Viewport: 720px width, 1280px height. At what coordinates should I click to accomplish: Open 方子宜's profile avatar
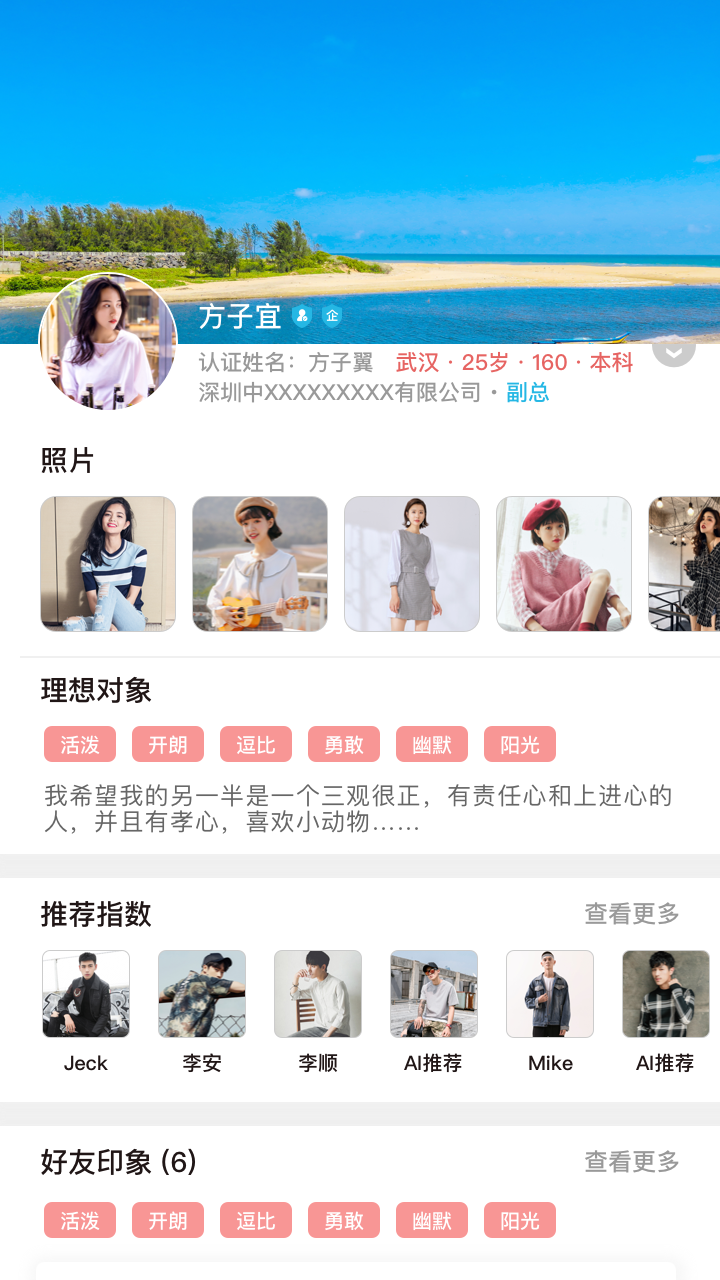tap(108, 341)
